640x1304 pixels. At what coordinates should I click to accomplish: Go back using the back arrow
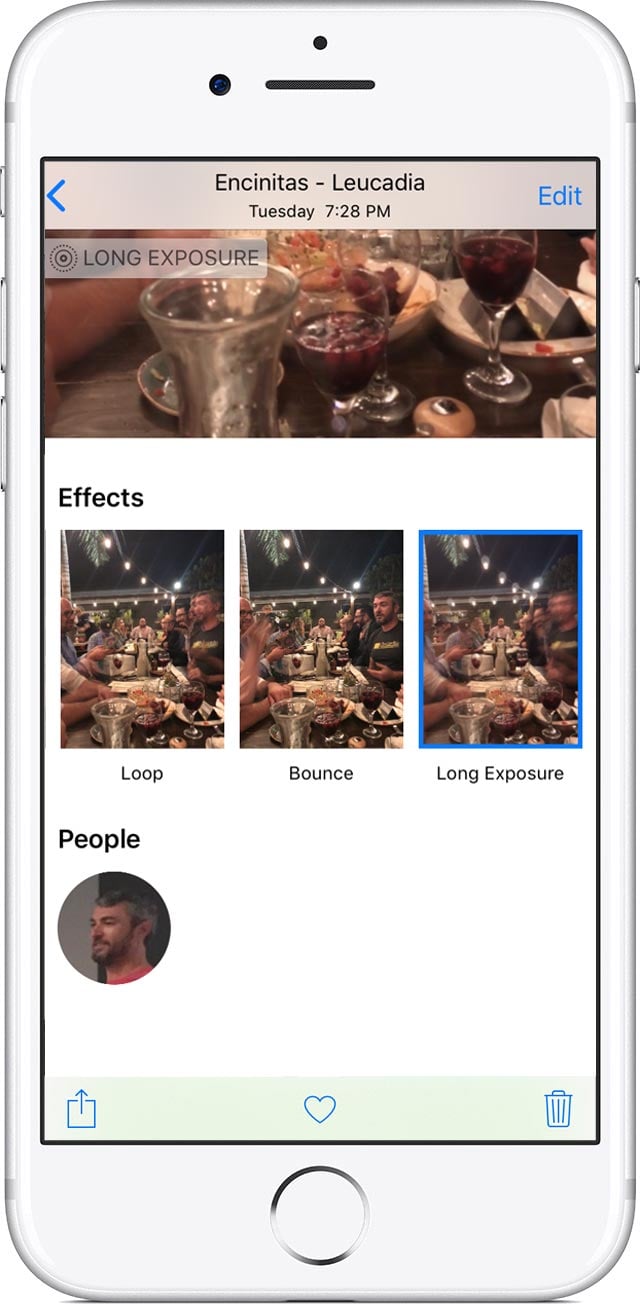[x=57, y=196]
